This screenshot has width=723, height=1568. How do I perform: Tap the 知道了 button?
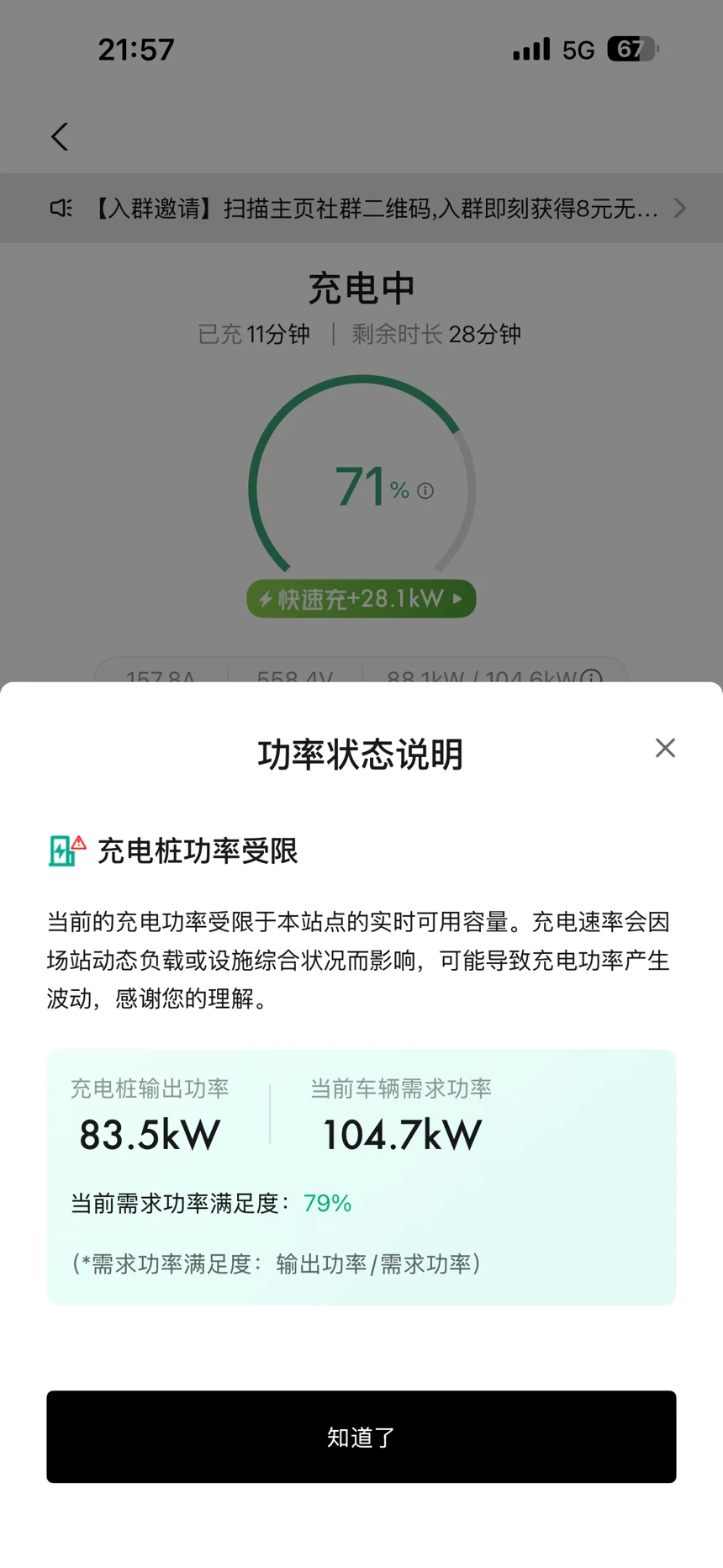361,1437
